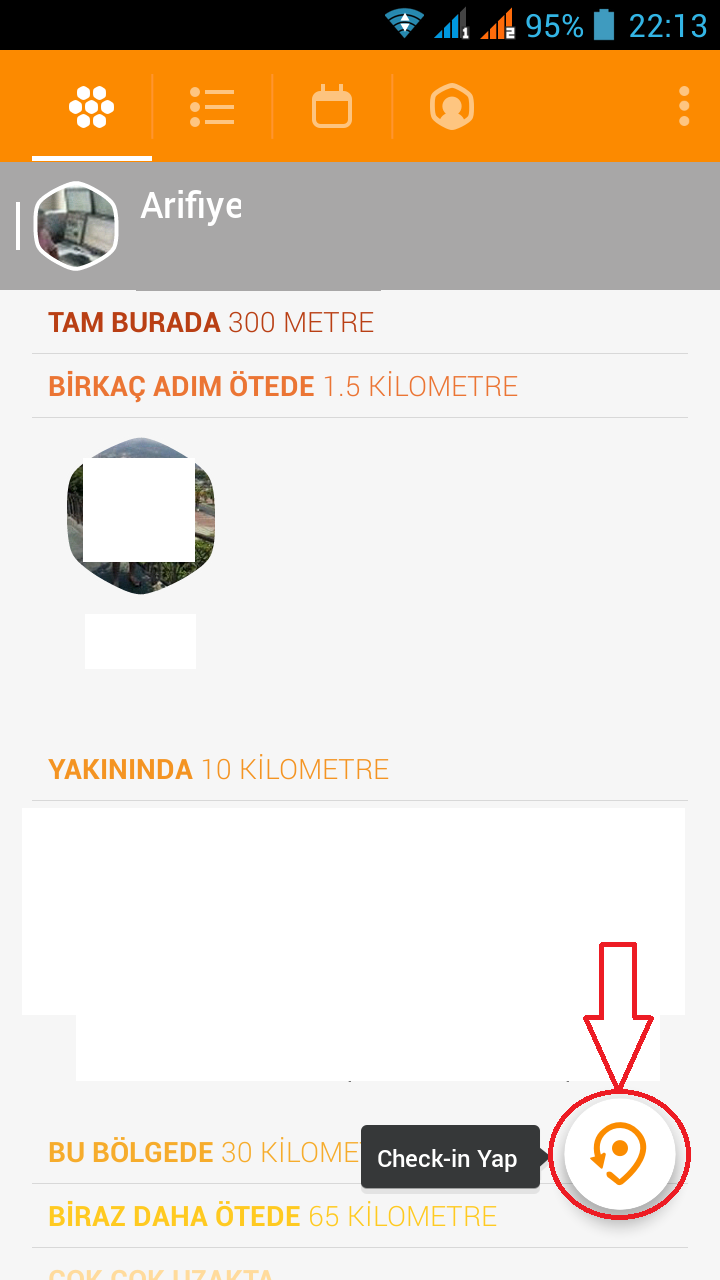720x1280 pixels.
Task: Open the Wi-Fi status icon
Action: [404, 25]
